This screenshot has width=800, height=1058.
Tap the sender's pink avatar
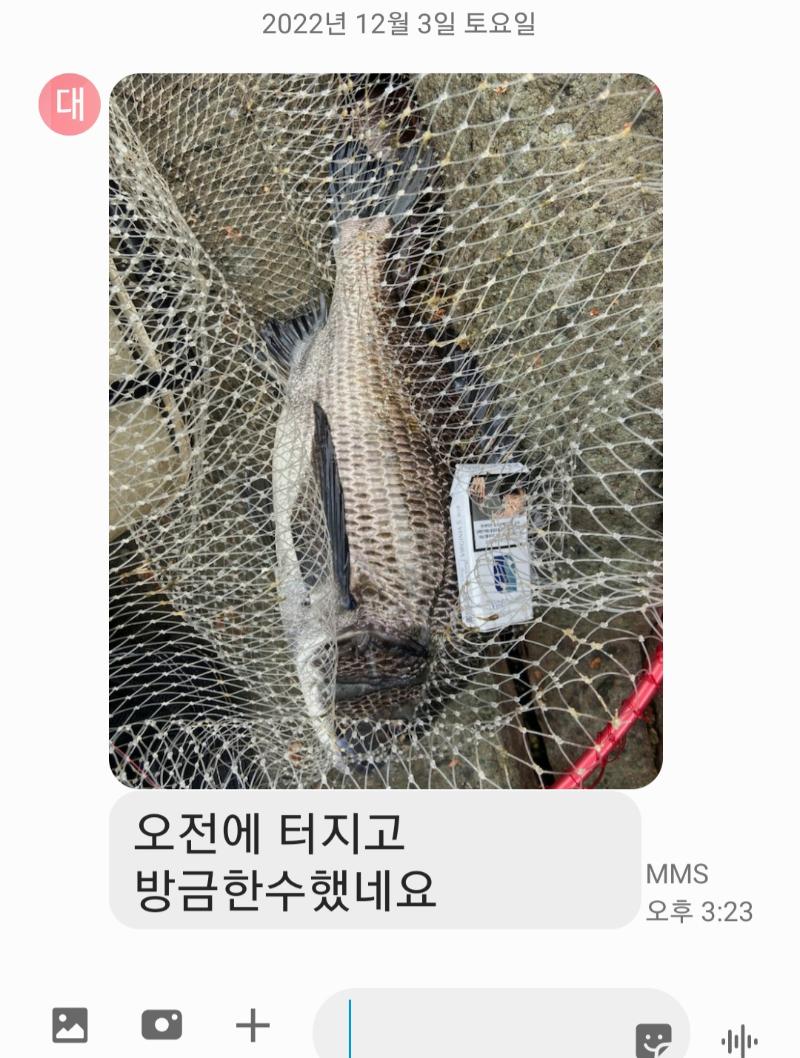[x=70, y=104]
